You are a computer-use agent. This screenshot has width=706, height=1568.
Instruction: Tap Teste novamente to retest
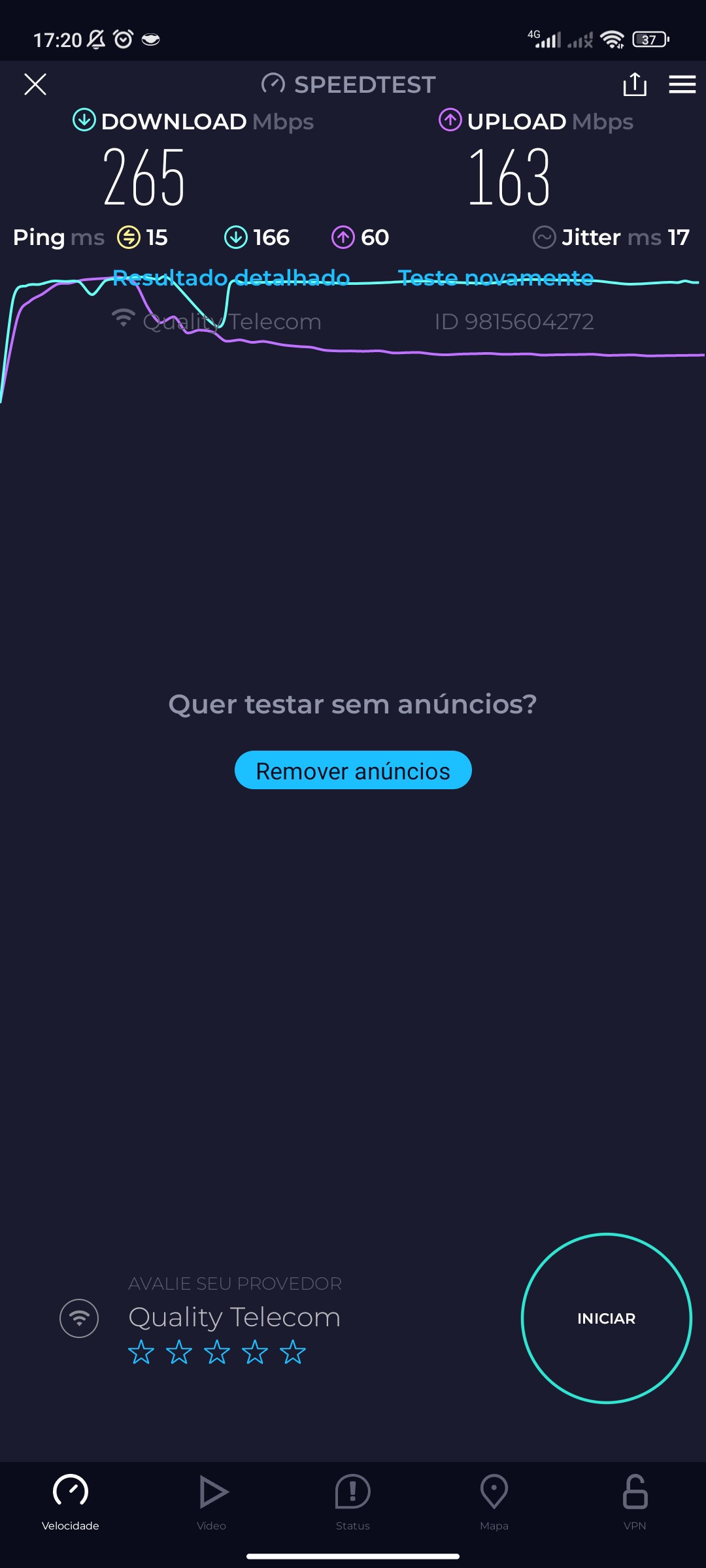click(x=496, y=278)
